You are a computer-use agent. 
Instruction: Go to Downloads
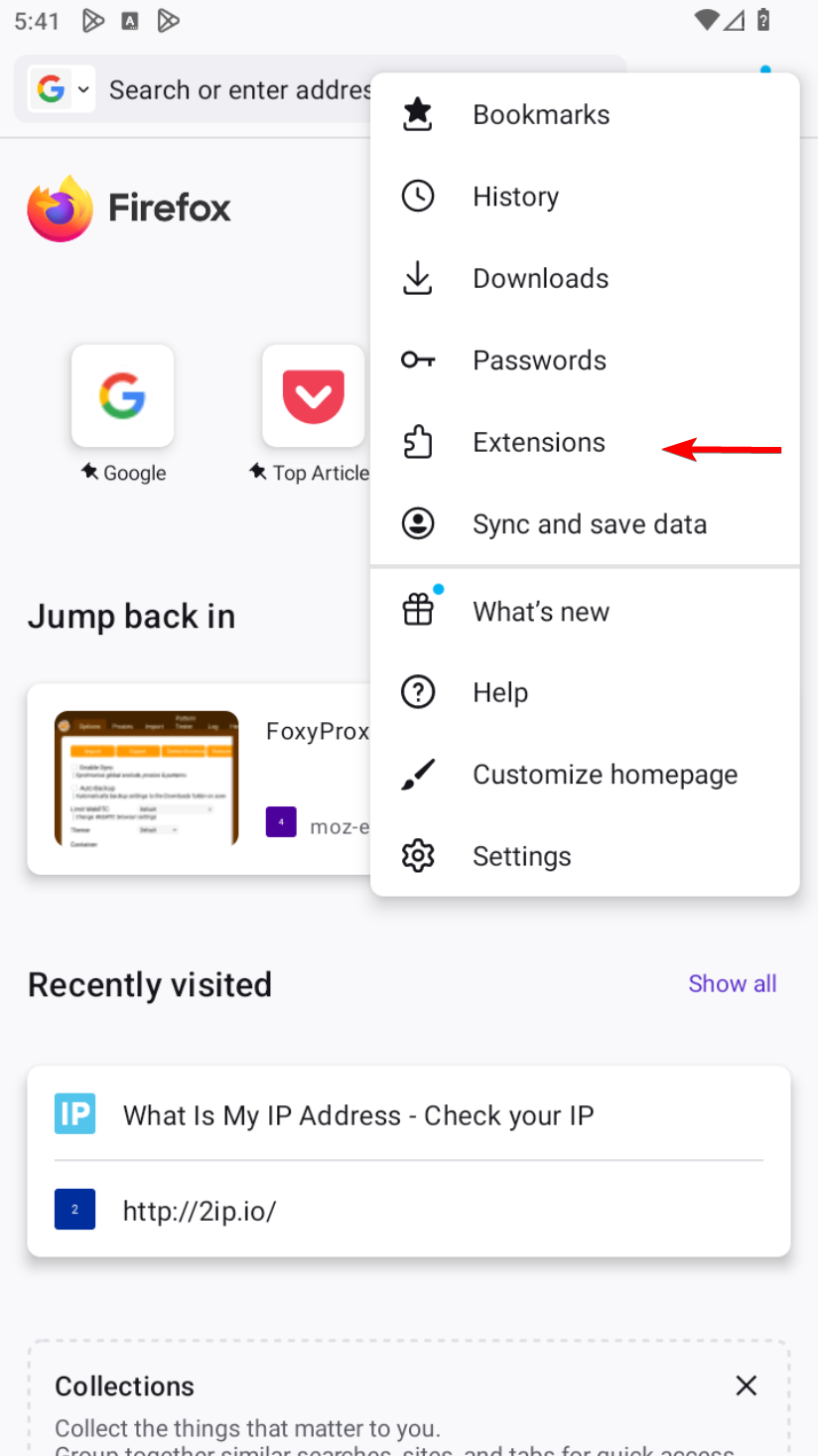point(585,278)
